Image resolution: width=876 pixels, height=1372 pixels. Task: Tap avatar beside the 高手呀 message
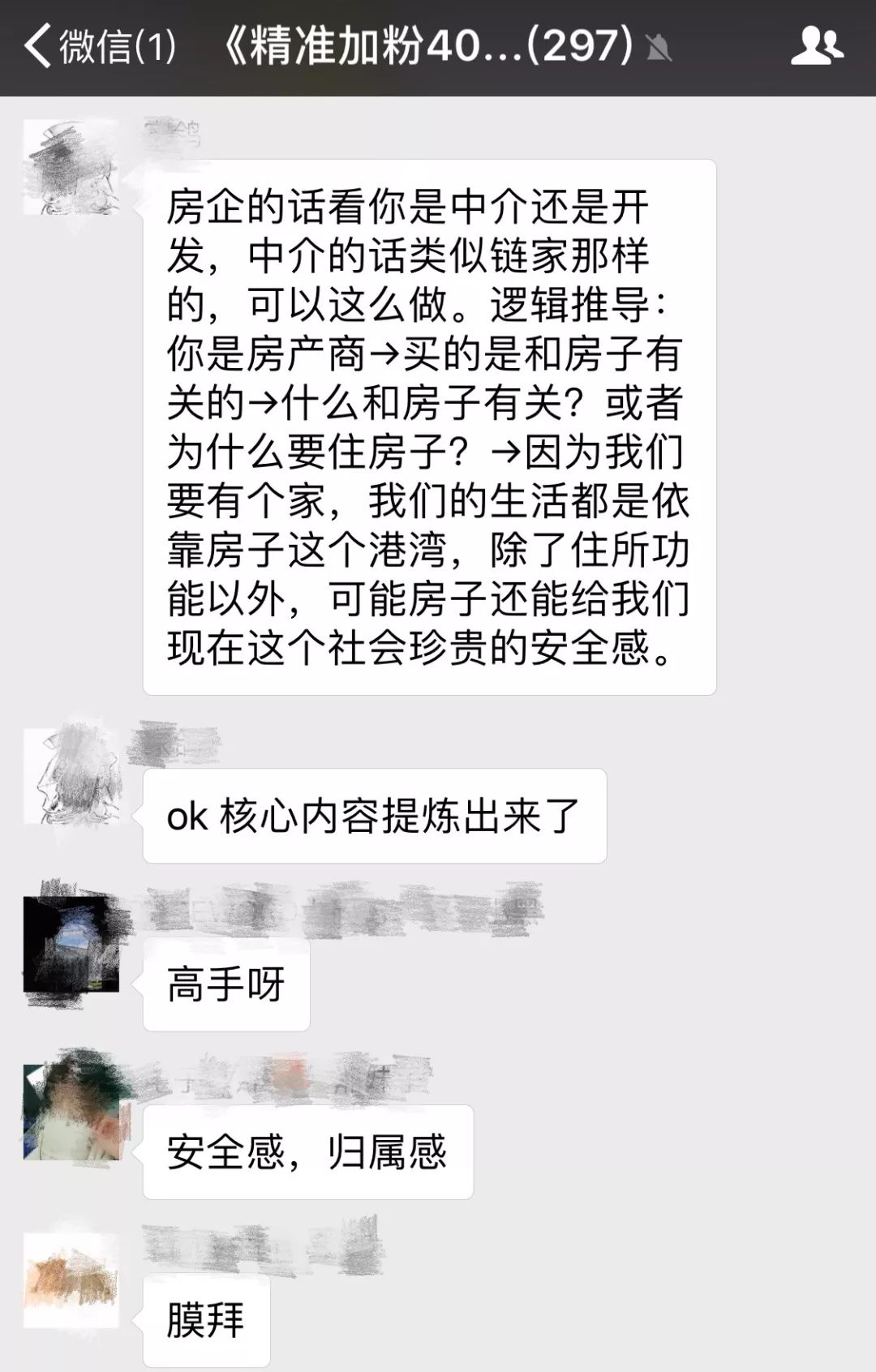[x=71, y=945]
